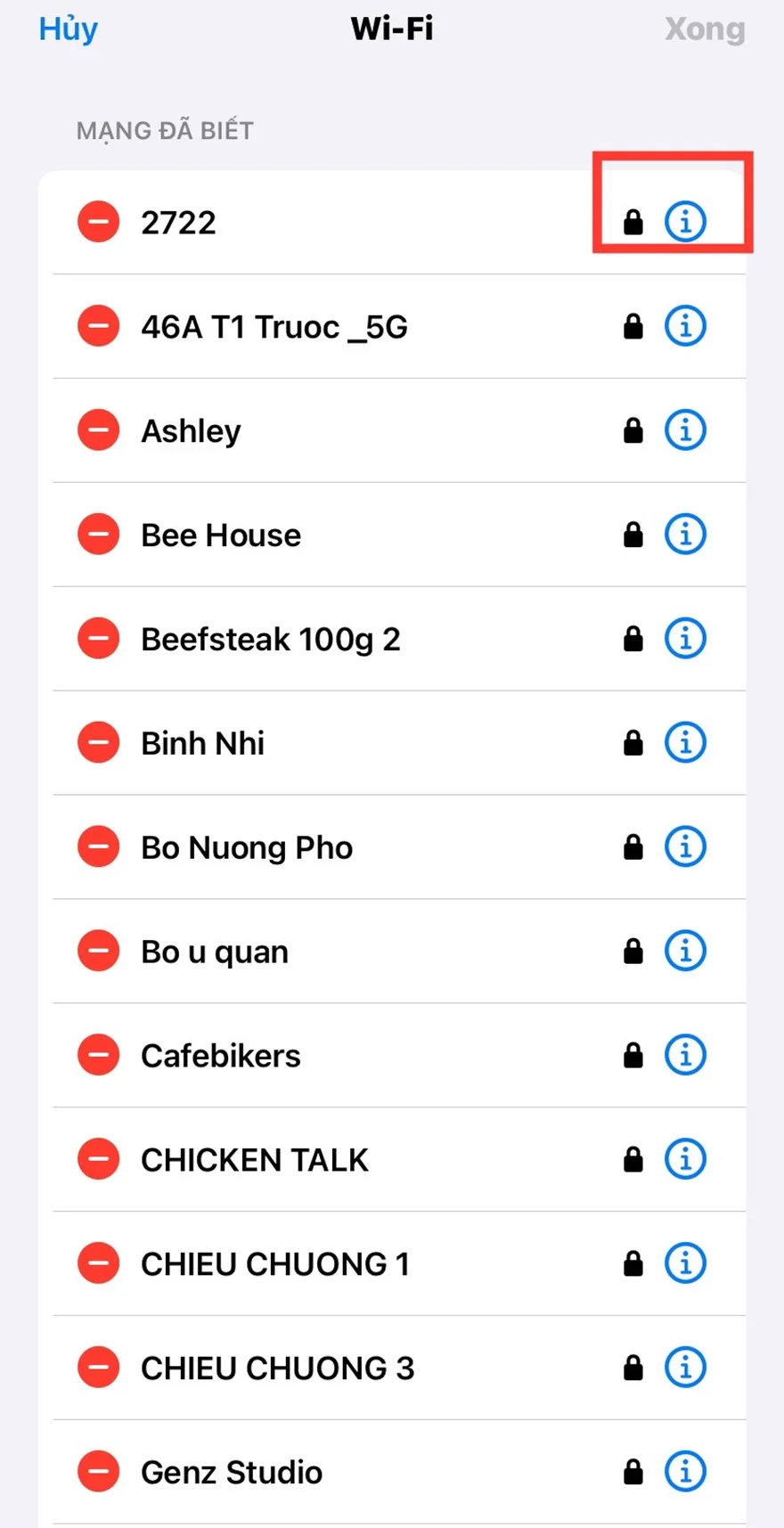This screenshot has width=784, height=1528.
Task: Tap the lock icon for 46A T1 Truoc _5G
Action: pos(633,326)
